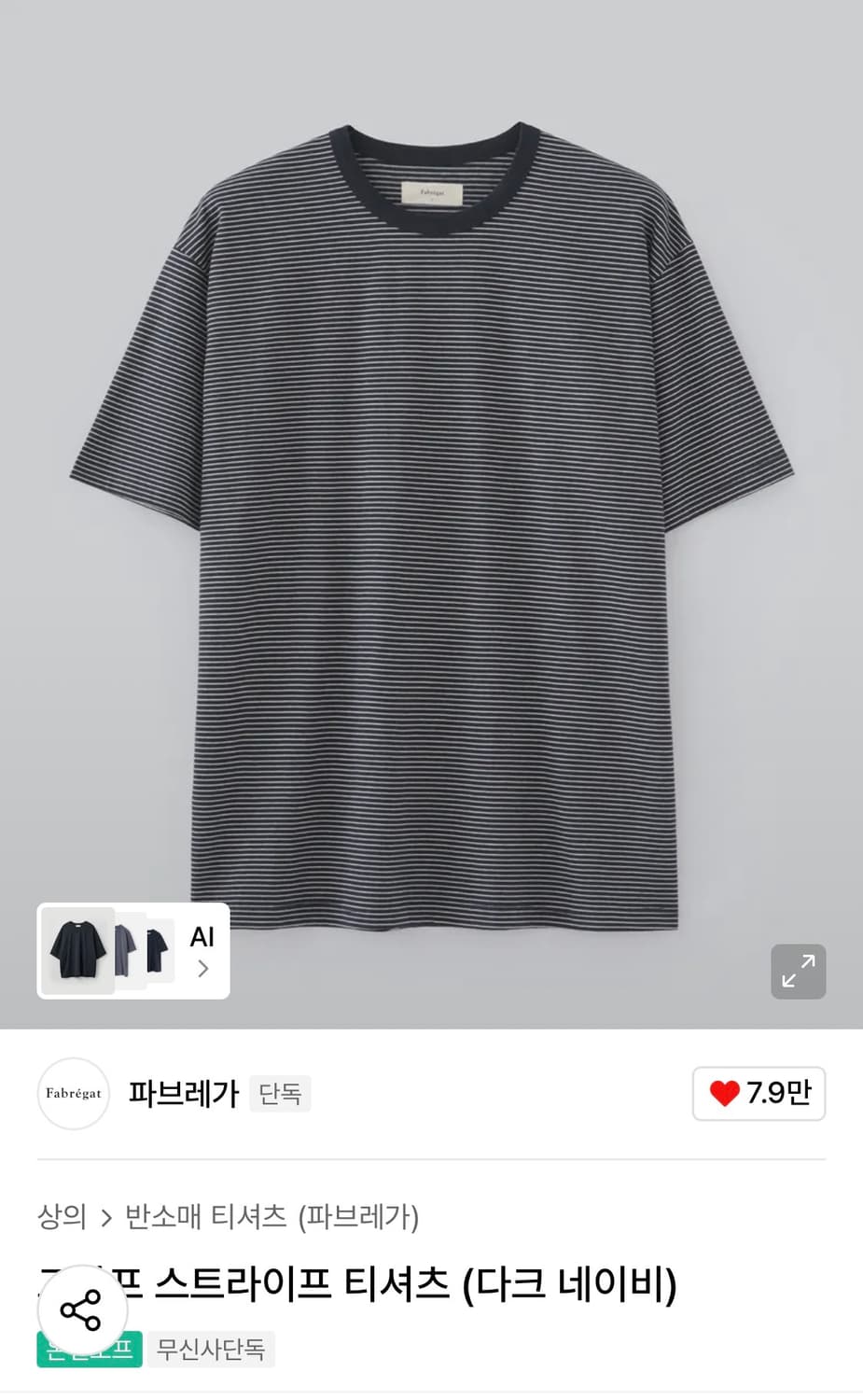Tap the AI label in the thumbnail strip
The height and width of the screenshot is (1400, 863).
click(203, 937)
